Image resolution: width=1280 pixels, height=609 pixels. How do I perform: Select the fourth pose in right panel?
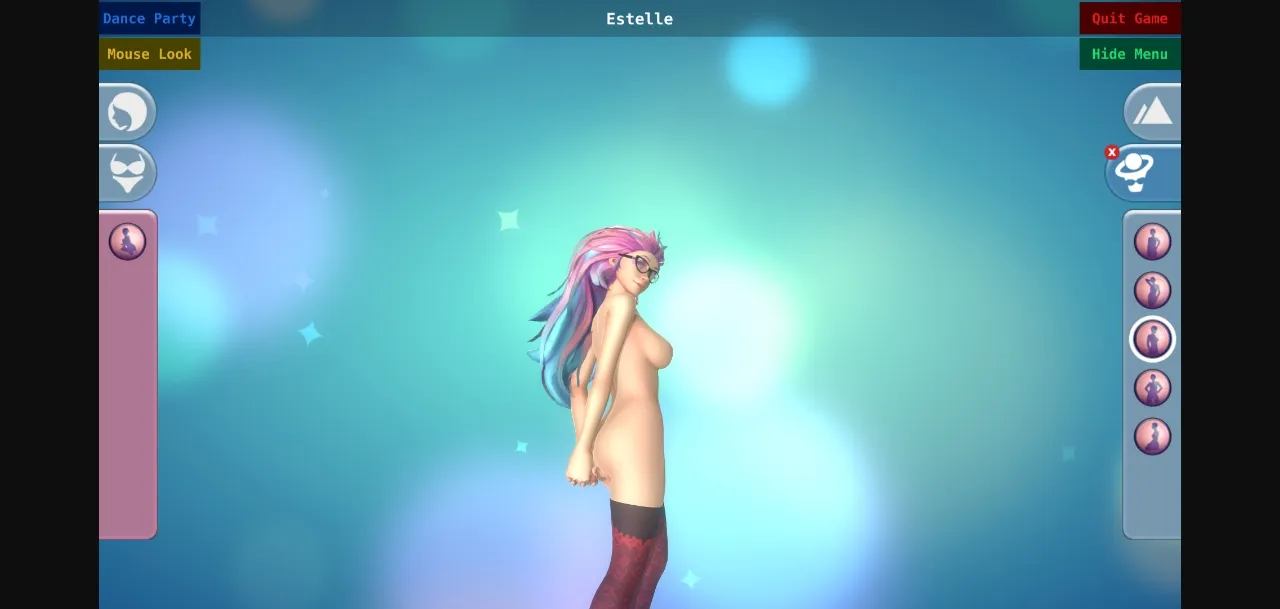pyautogui.click(x=1152, y=388)
